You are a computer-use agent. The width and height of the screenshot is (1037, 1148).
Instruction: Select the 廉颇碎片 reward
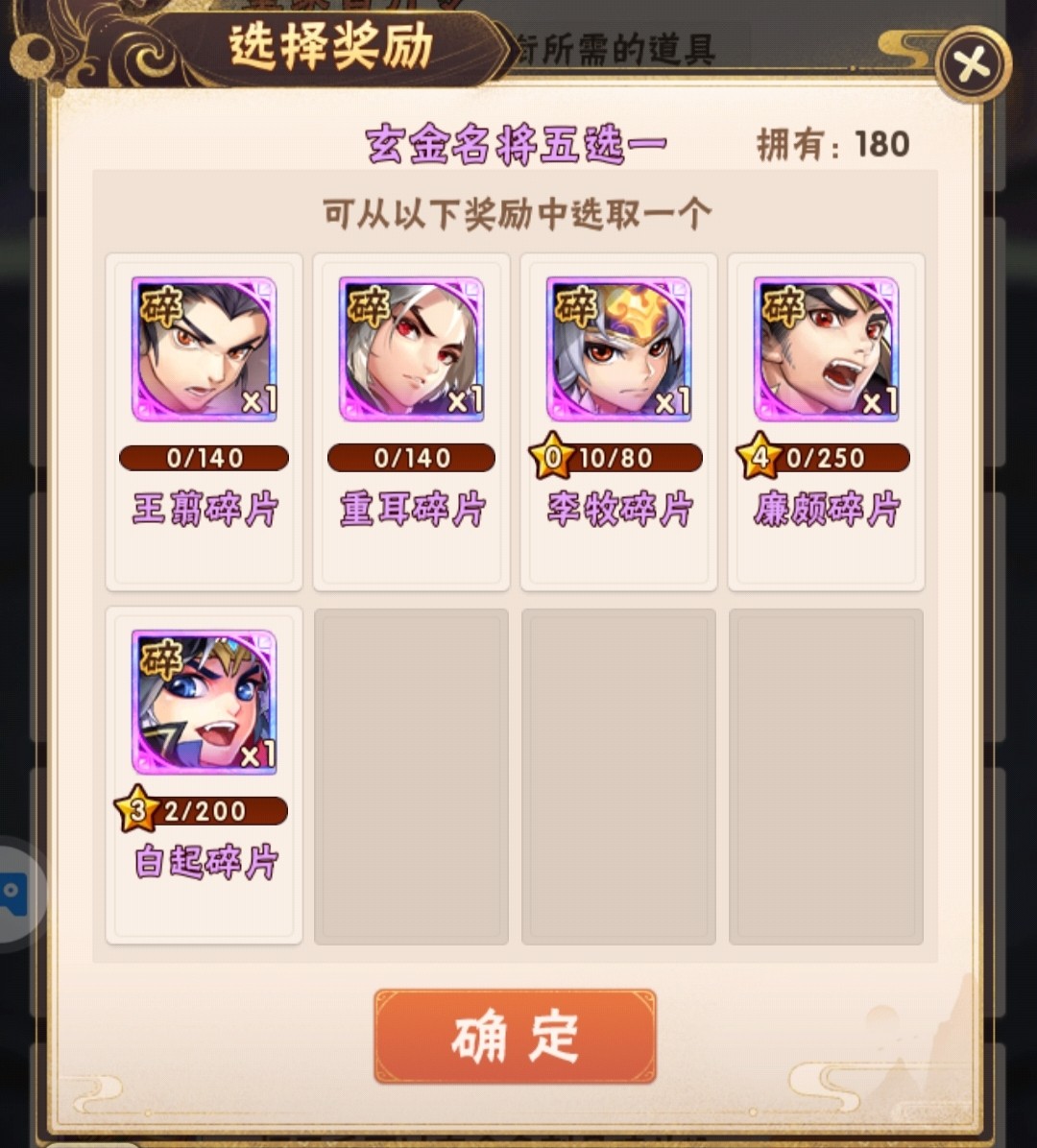click(826, 350)
